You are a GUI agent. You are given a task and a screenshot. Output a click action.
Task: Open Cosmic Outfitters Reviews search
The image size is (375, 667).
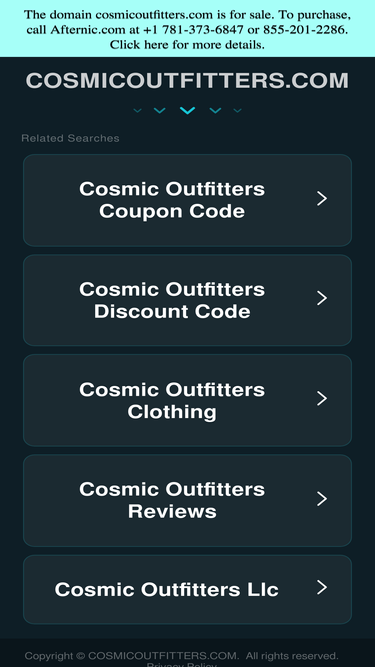coord(187,500)
